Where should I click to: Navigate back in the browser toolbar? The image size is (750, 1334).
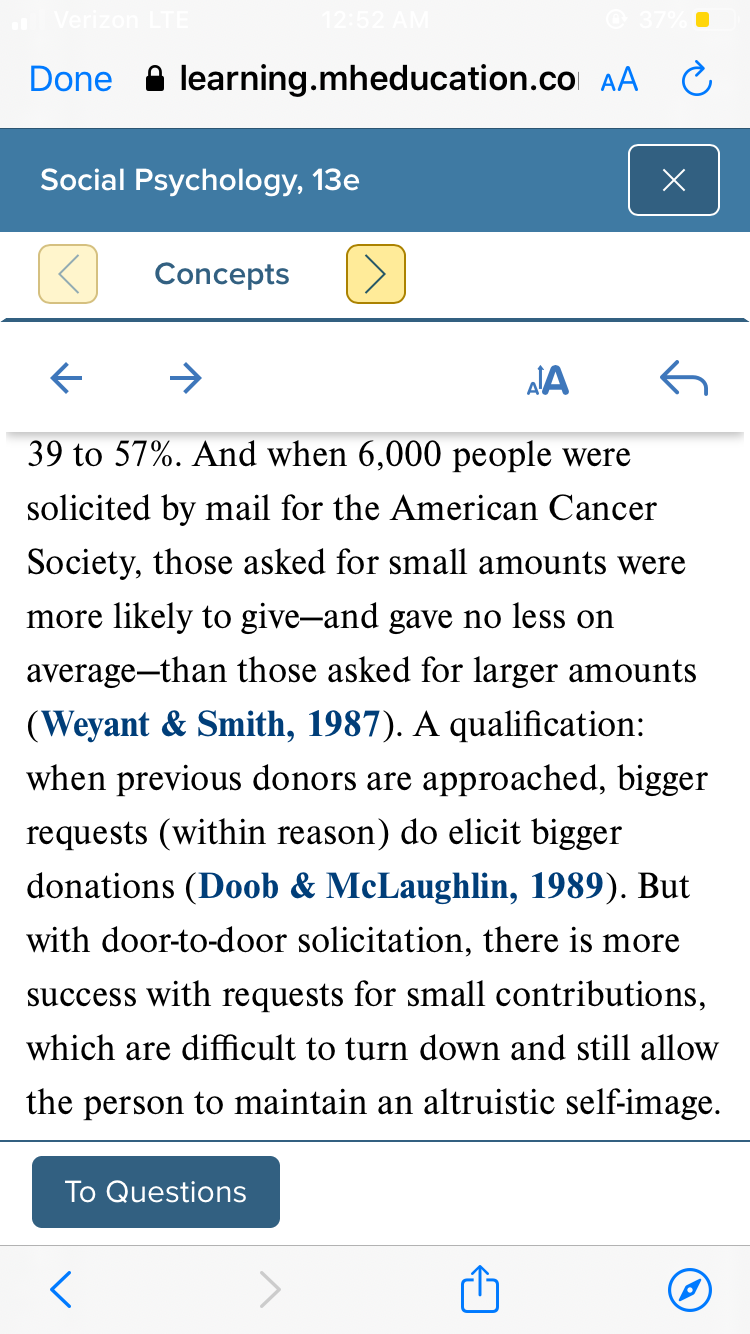(x=62, y=1290)
